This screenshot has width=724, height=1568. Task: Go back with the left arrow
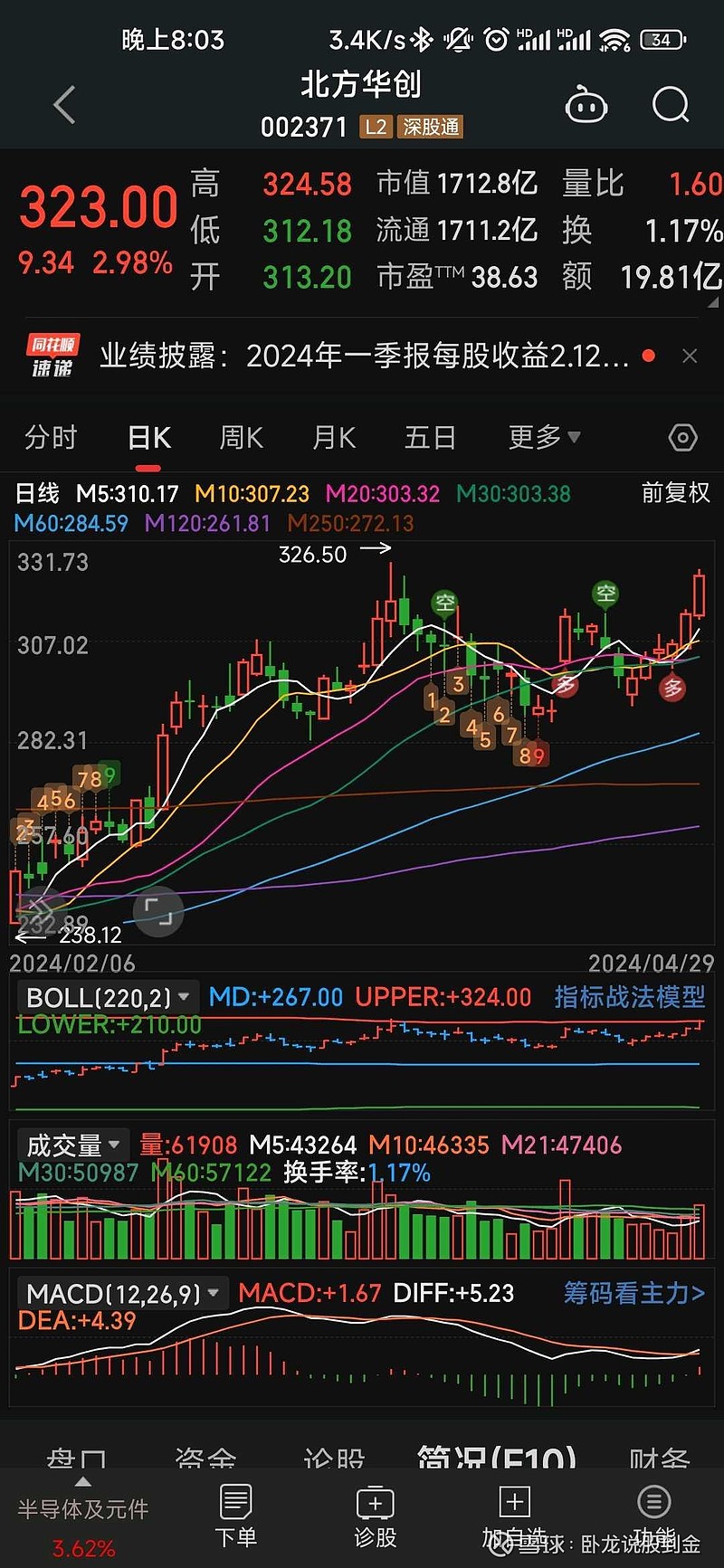[x=63, y=104]
